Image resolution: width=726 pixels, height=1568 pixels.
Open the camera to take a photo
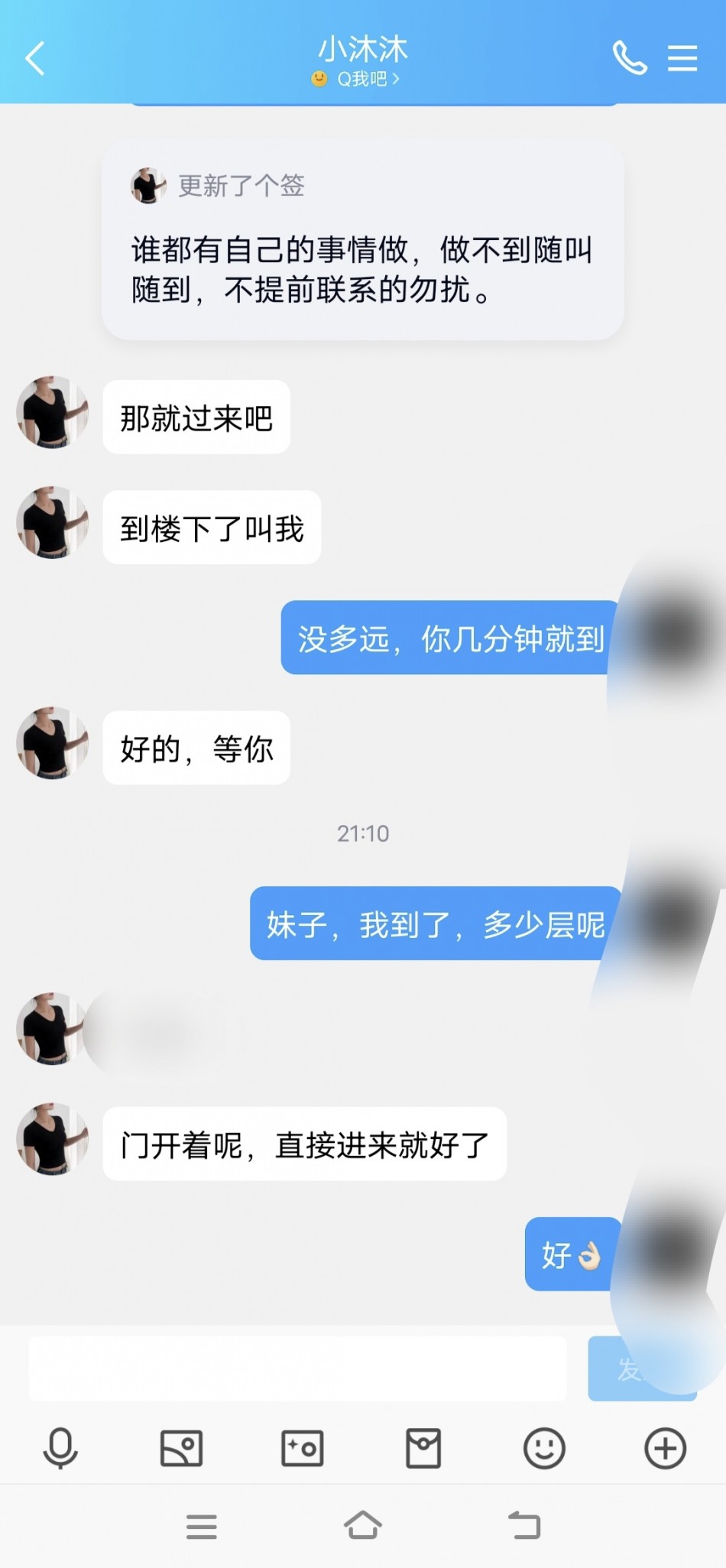tap(302, 1448)
